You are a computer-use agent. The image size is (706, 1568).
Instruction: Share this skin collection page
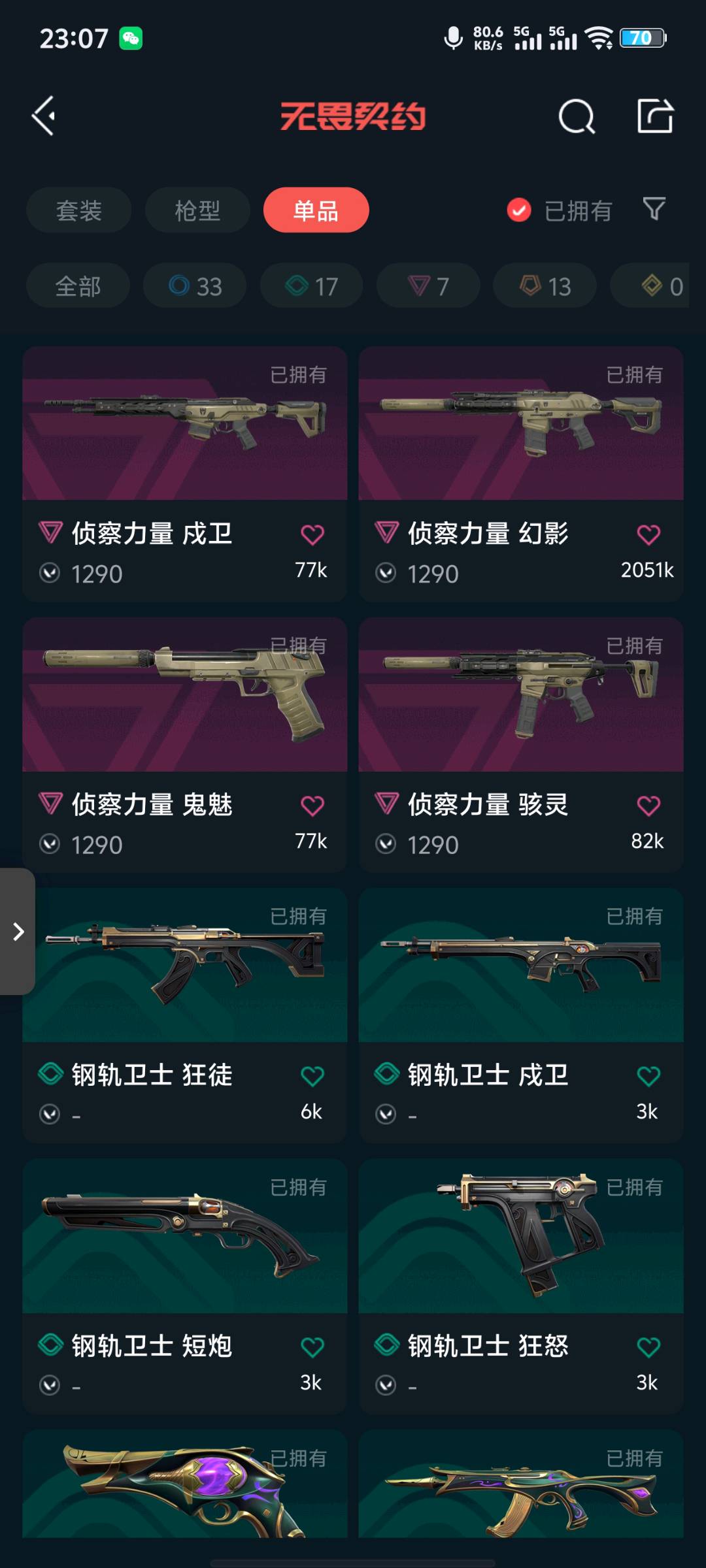[655, 116]
